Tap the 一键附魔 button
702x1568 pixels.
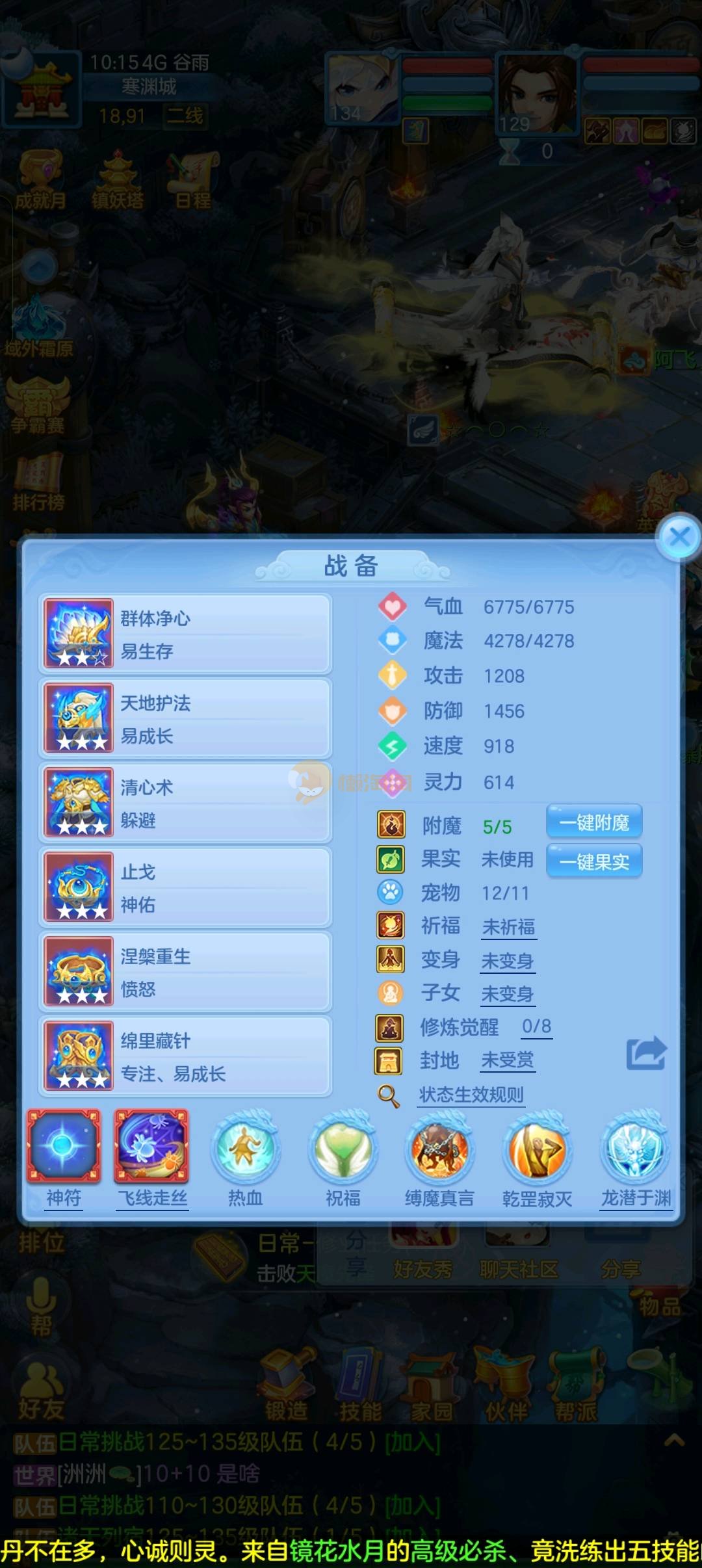(x=594, y=823)
